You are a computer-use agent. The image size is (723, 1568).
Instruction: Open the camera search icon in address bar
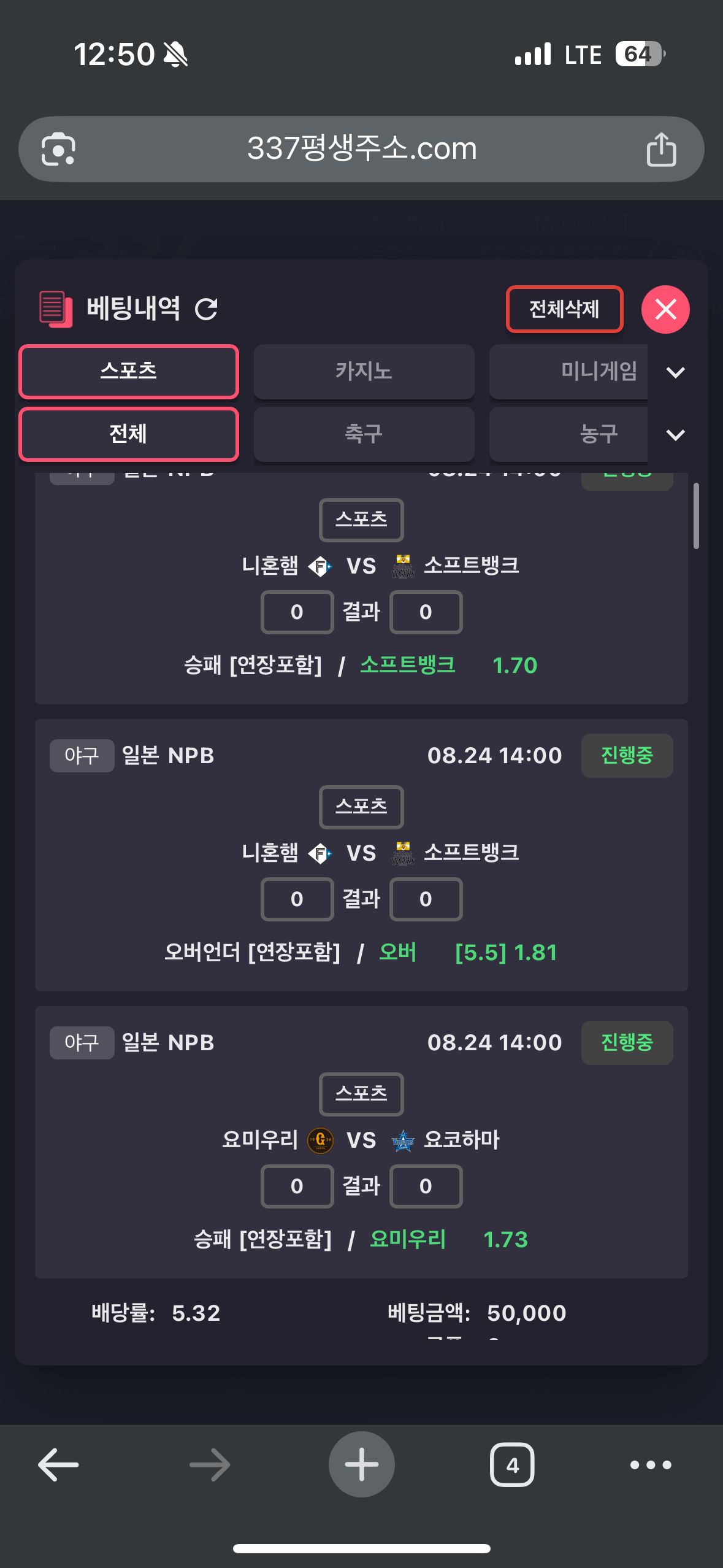tap(58, 149)
